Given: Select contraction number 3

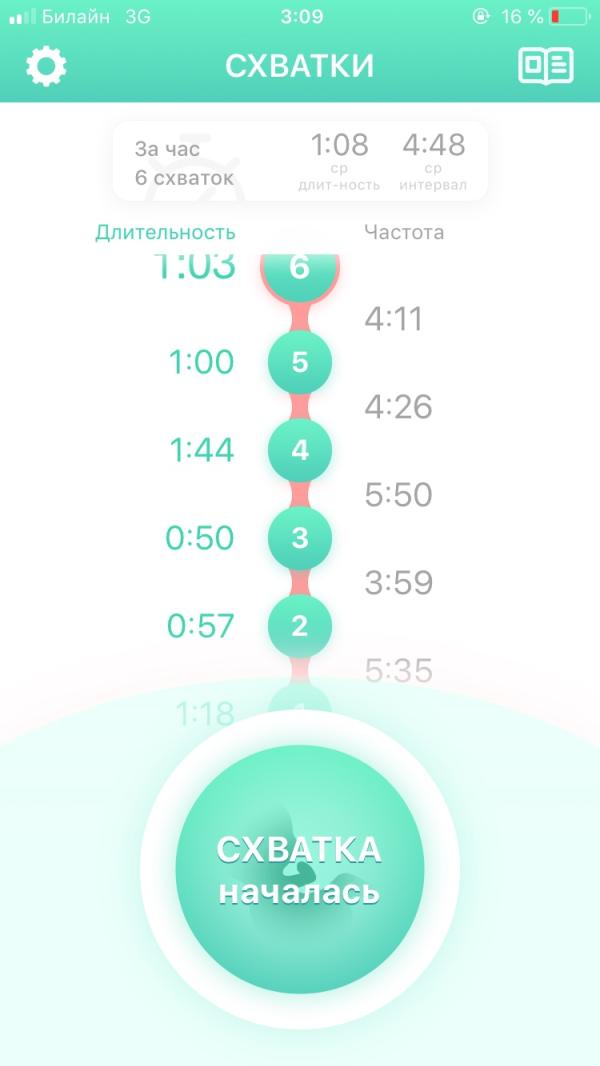Looking at the screenshot, I should (x=300, y=538).
